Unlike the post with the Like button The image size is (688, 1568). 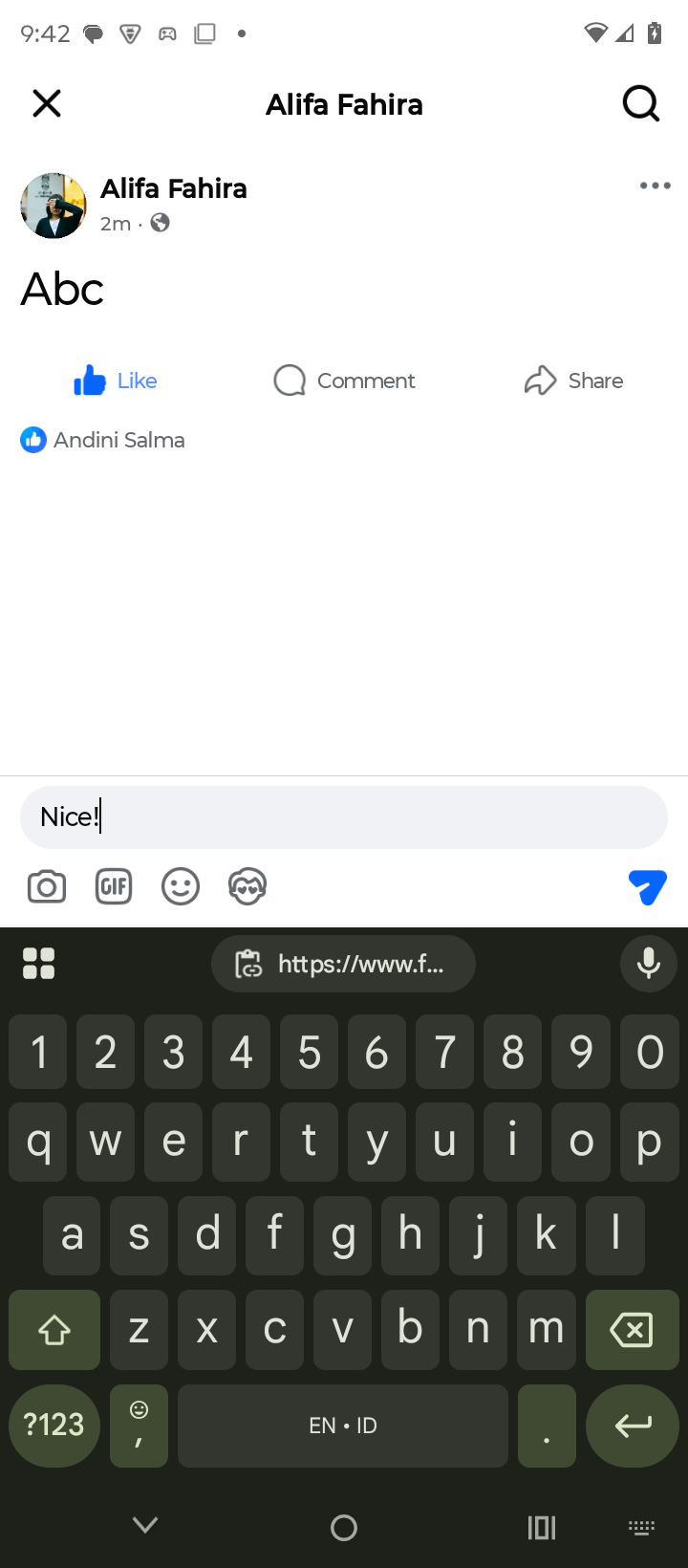click(x=116, y=381)
